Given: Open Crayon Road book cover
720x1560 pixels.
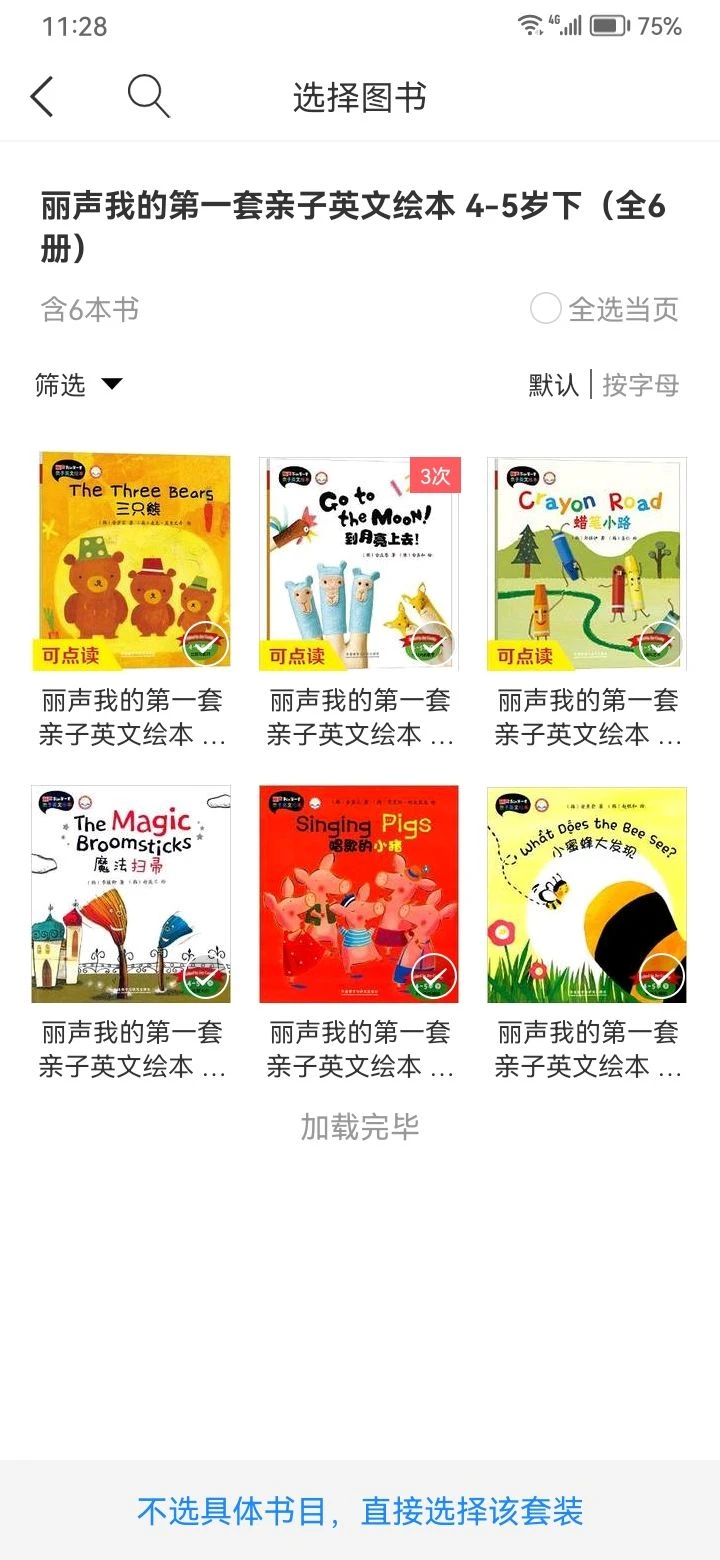Looking at the screenshot, I should (587, 563).
